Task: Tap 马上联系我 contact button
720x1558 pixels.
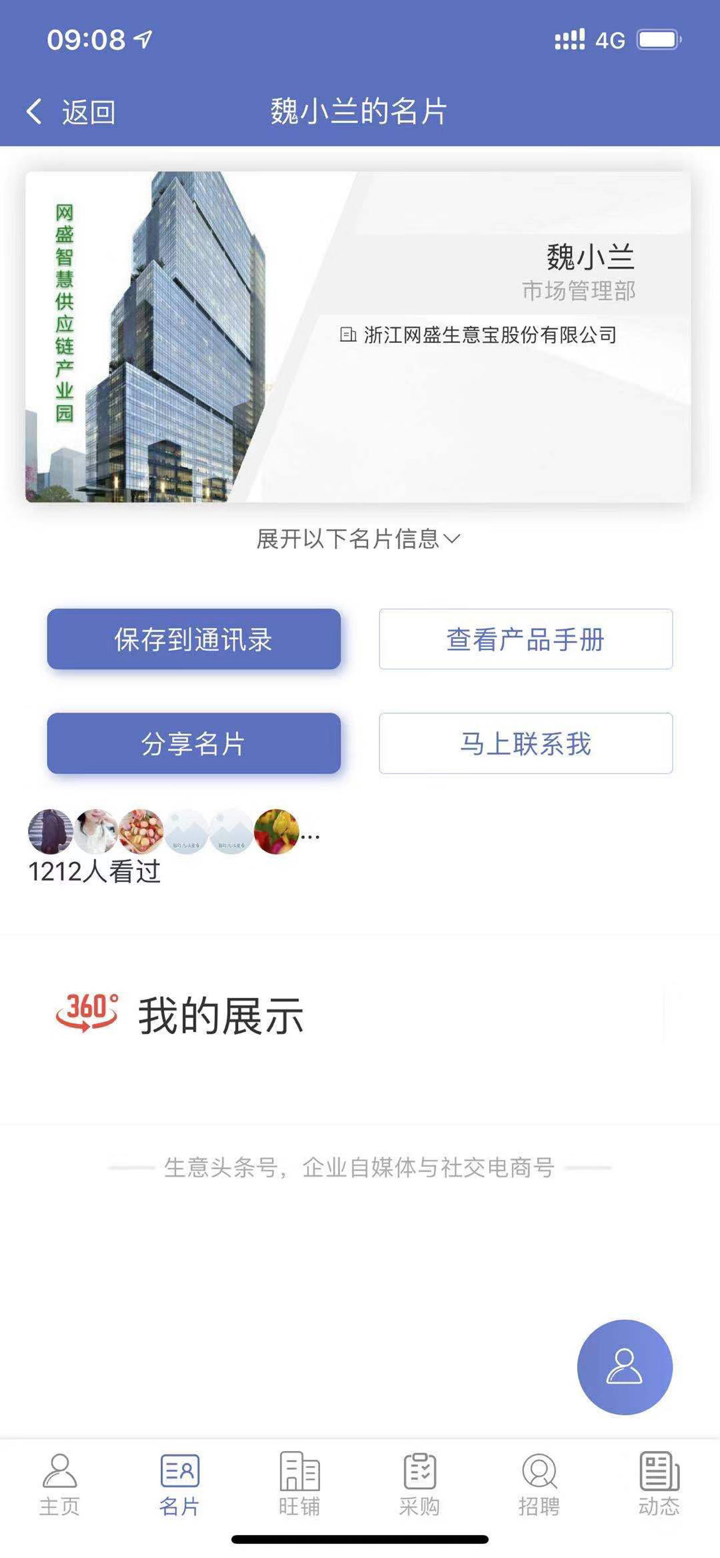Action: click(526, 743)
